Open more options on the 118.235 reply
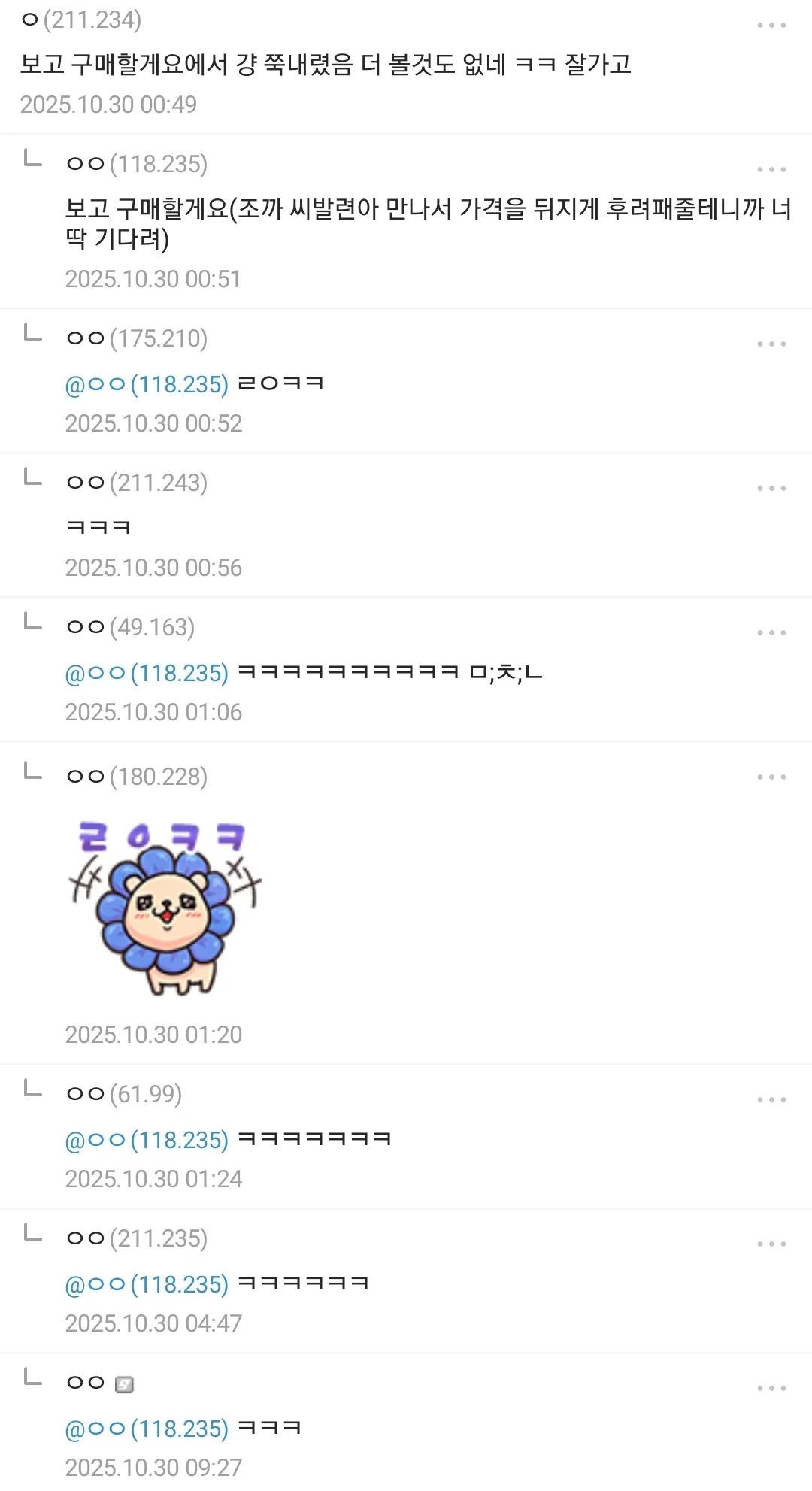812x1491 pixels. [x=771, y=170]
